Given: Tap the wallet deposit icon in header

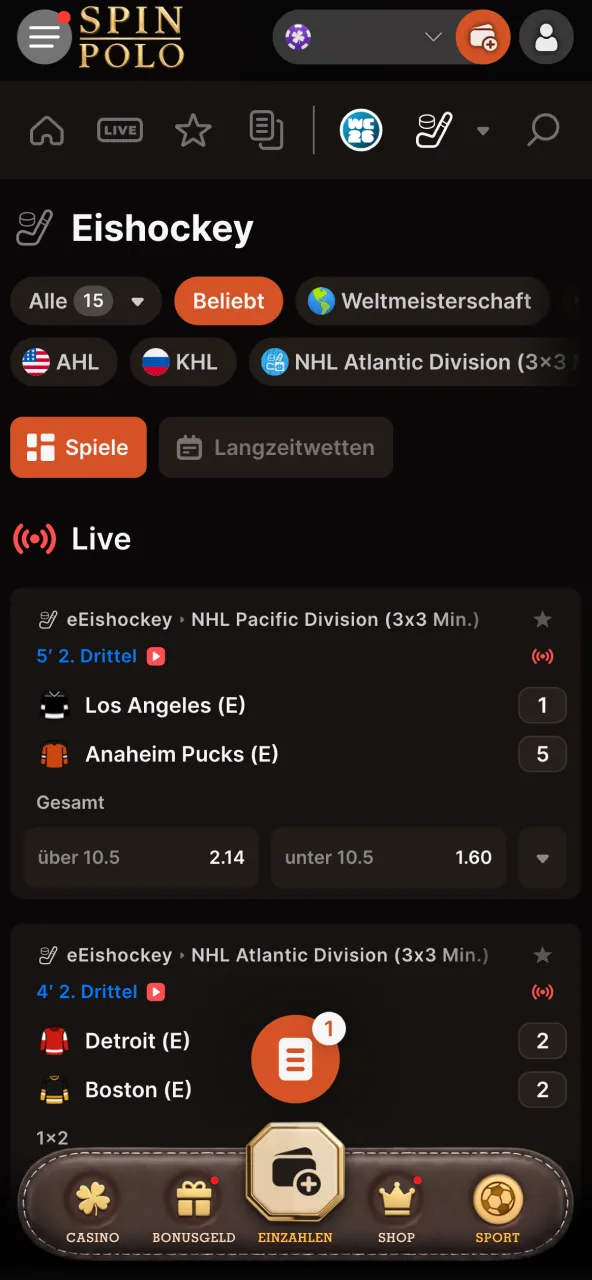Looking at the screenshot, I should click(x=483, y=38).
